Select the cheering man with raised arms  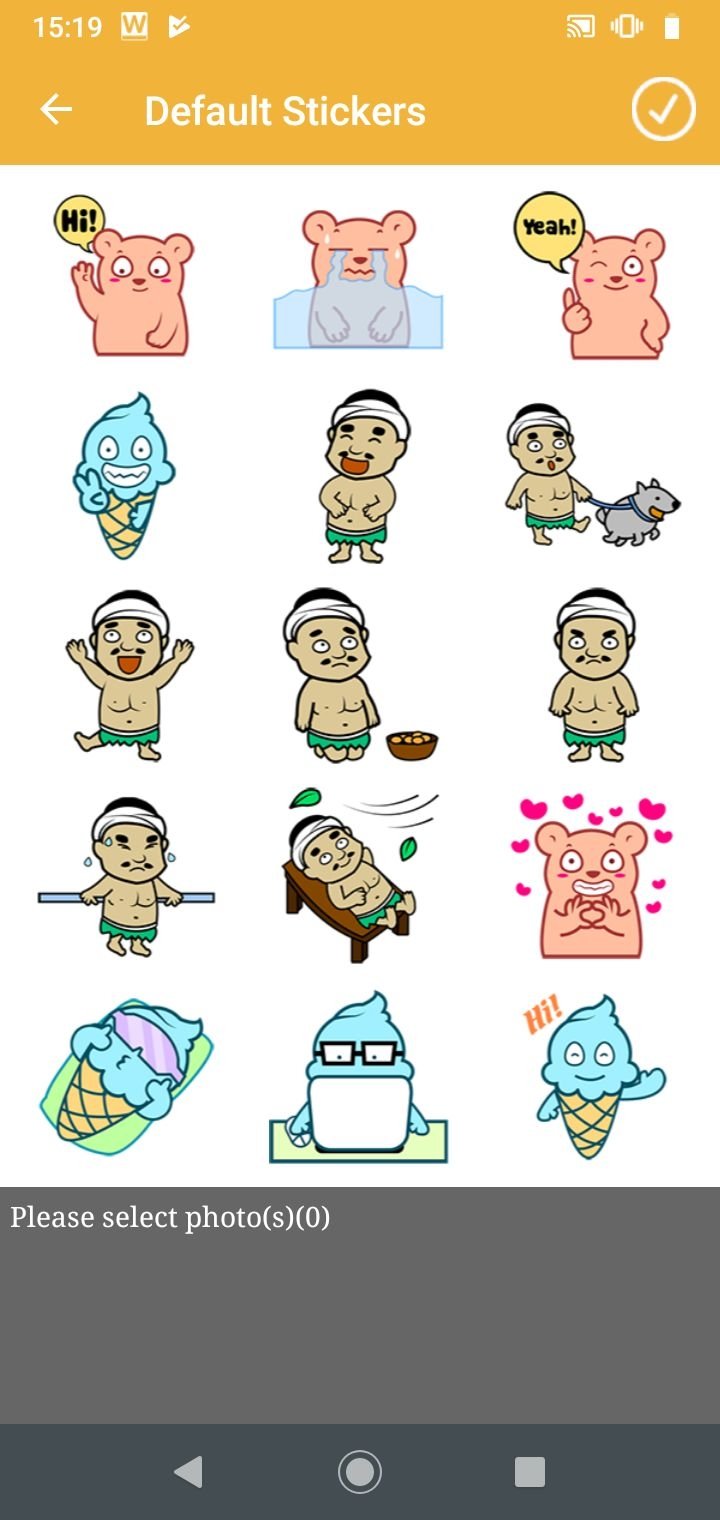pos(127,674)
